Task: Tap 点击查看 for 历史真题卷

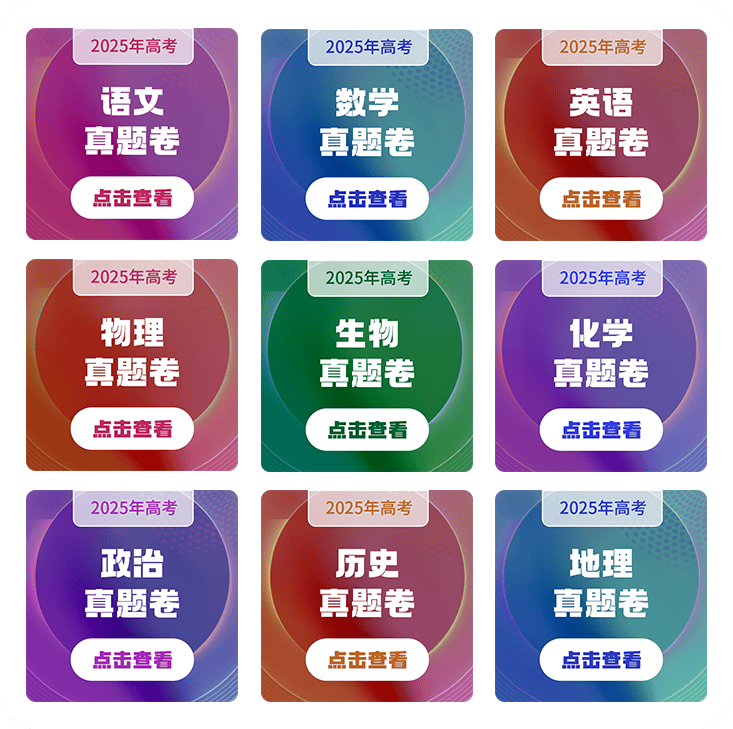Action: [x=367, y=659]
